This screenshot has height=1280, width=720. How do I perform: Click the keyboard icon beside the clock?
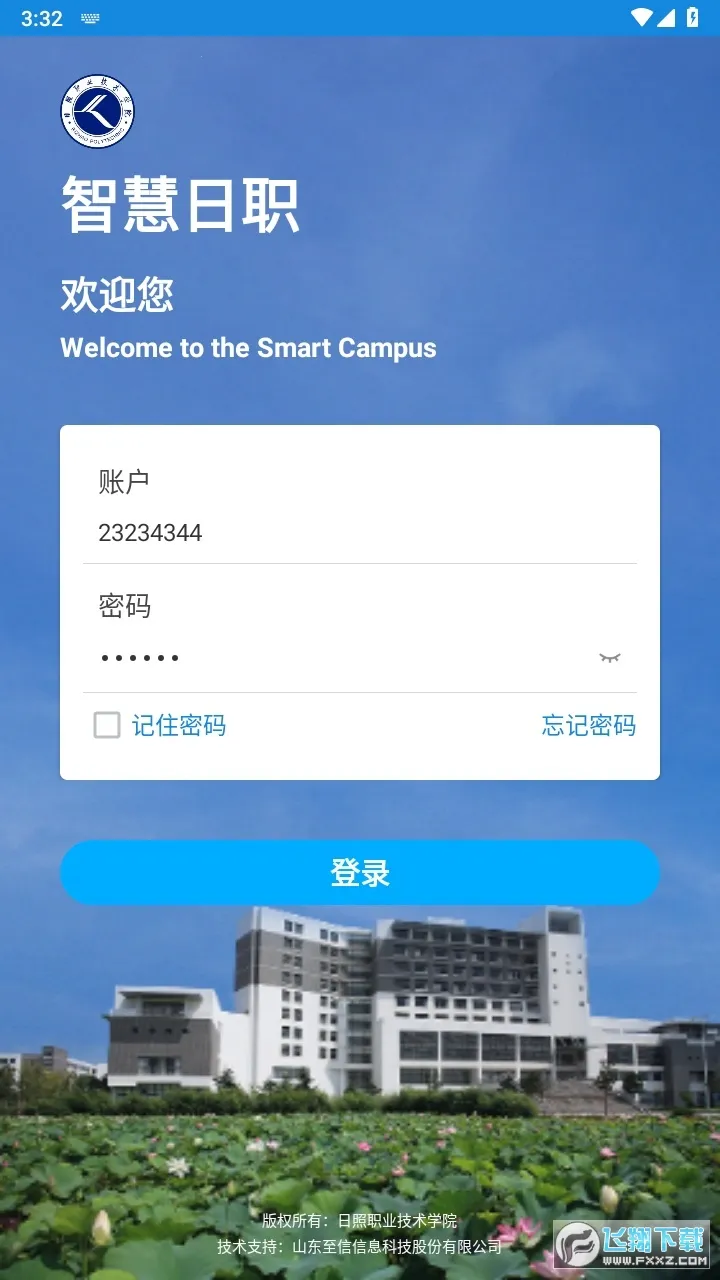point(89,17)
